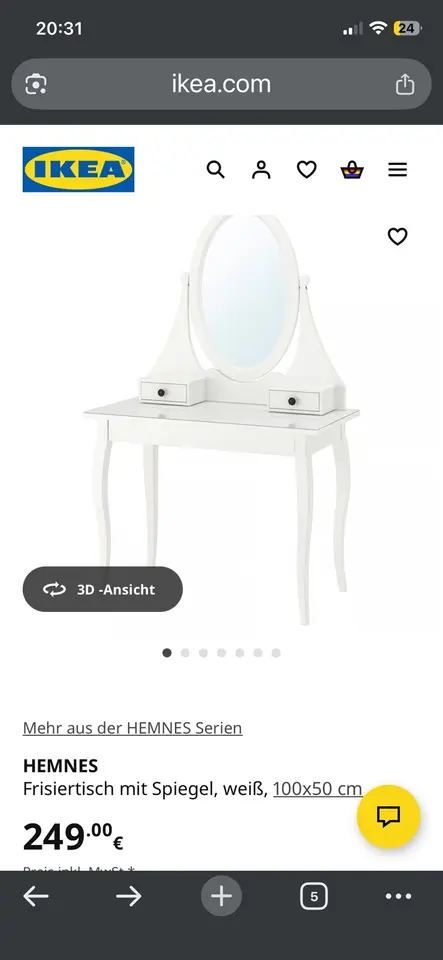Open the browser's three-dot menu
This screenshot has width=443, height=960.
[398, 897]
